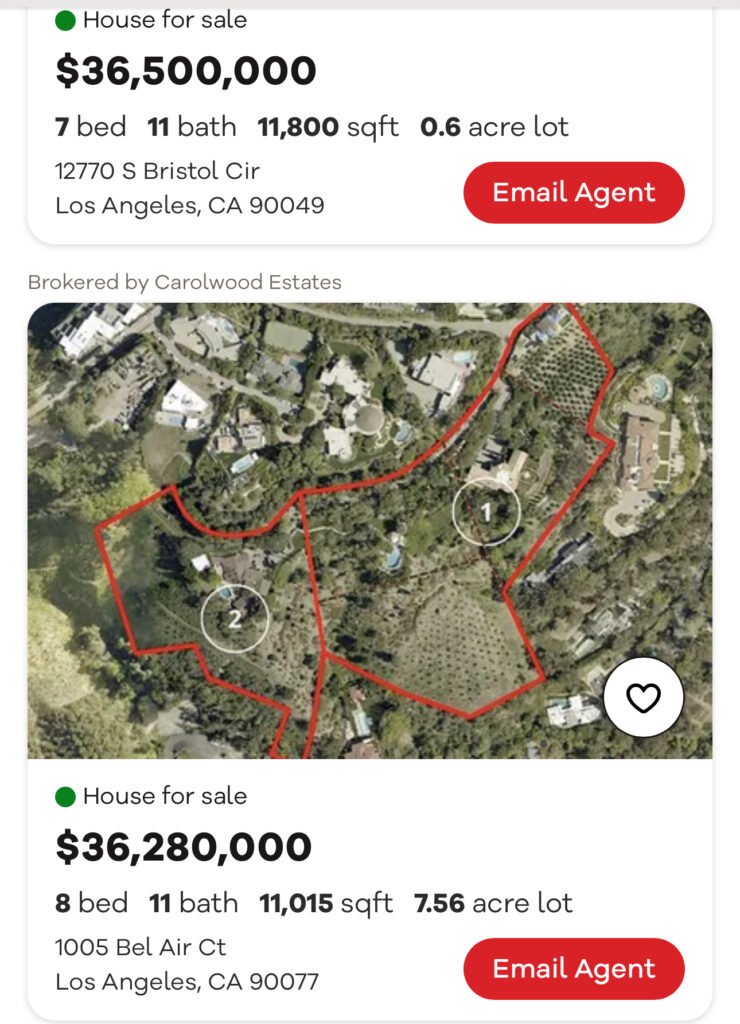Open the $36,500,000 Bristol Cir listing
This screenshot has height=1024, width=740.
186,71
